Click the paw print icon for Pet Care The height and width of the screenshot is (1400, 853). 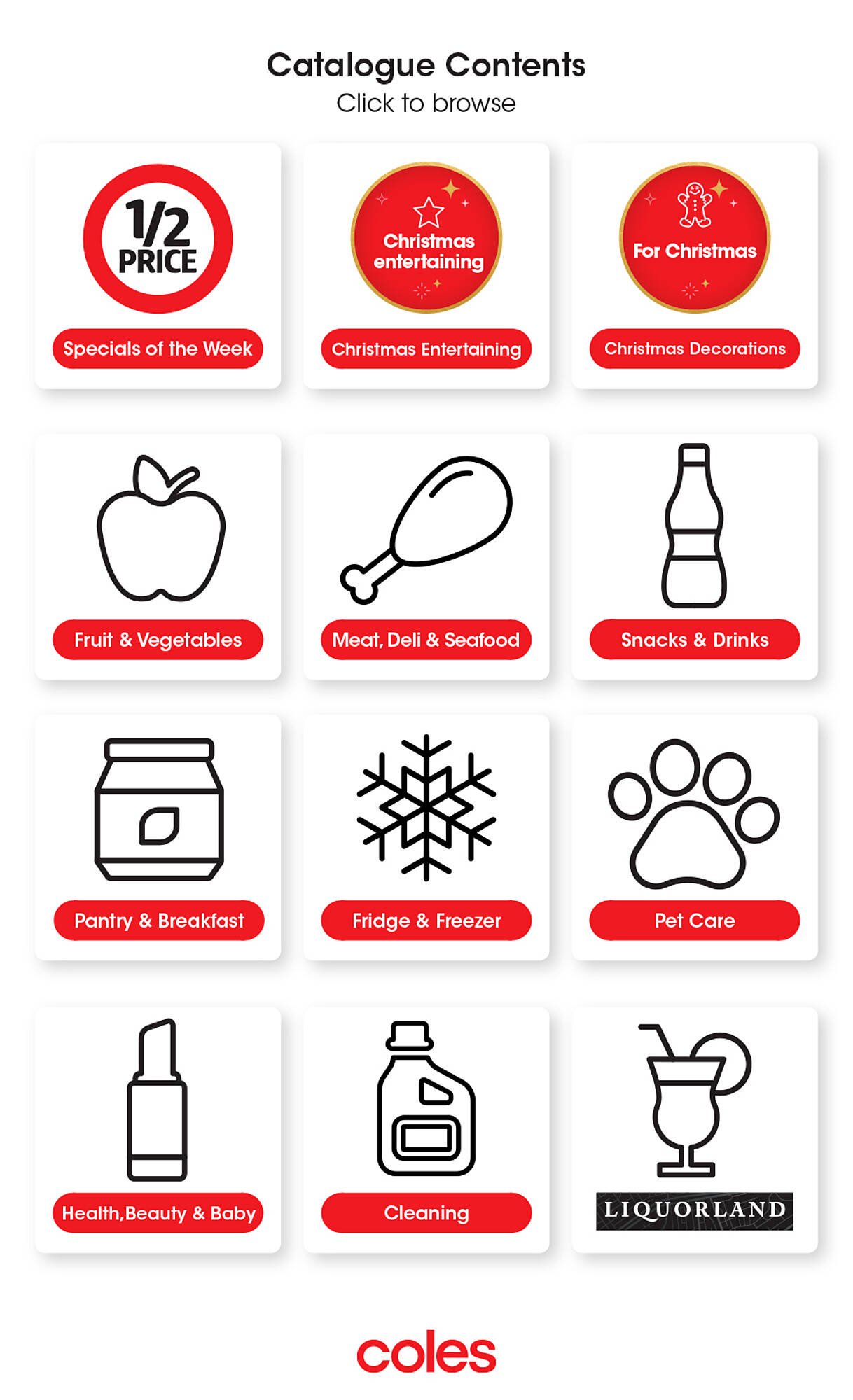(x=695, y=812)
